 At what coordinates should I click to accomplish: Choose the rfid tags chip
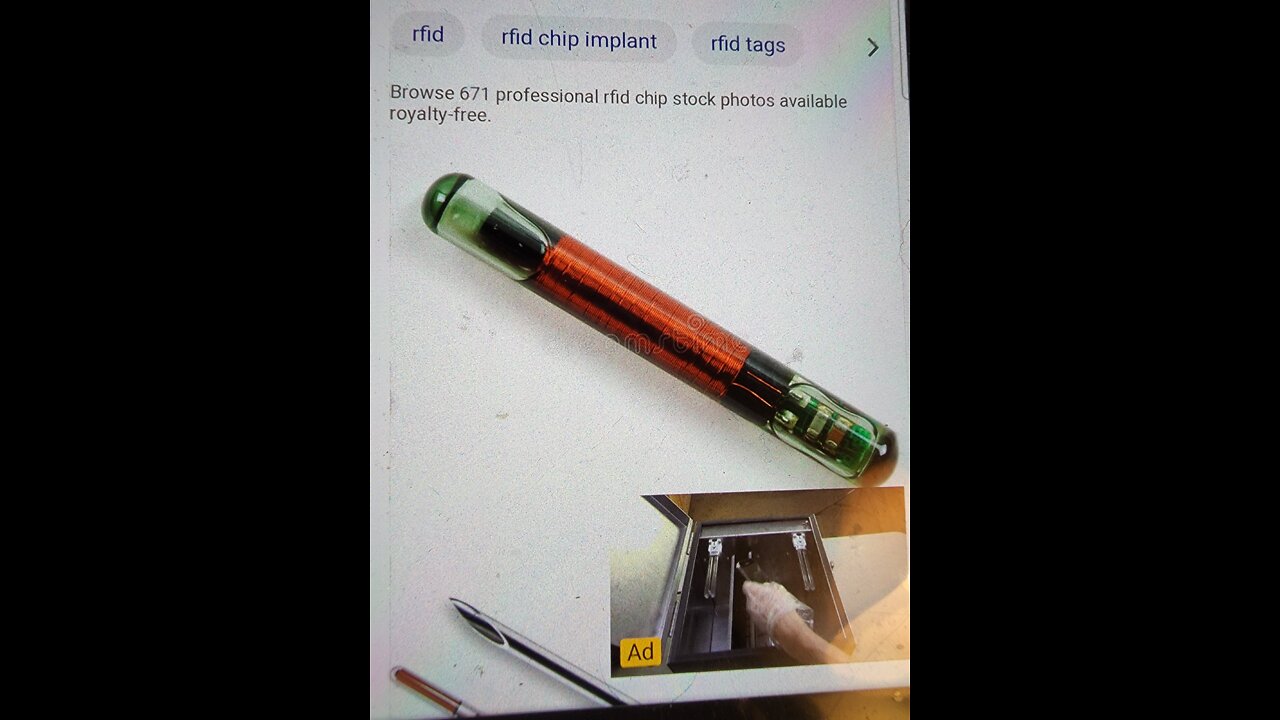pos(748,44)
